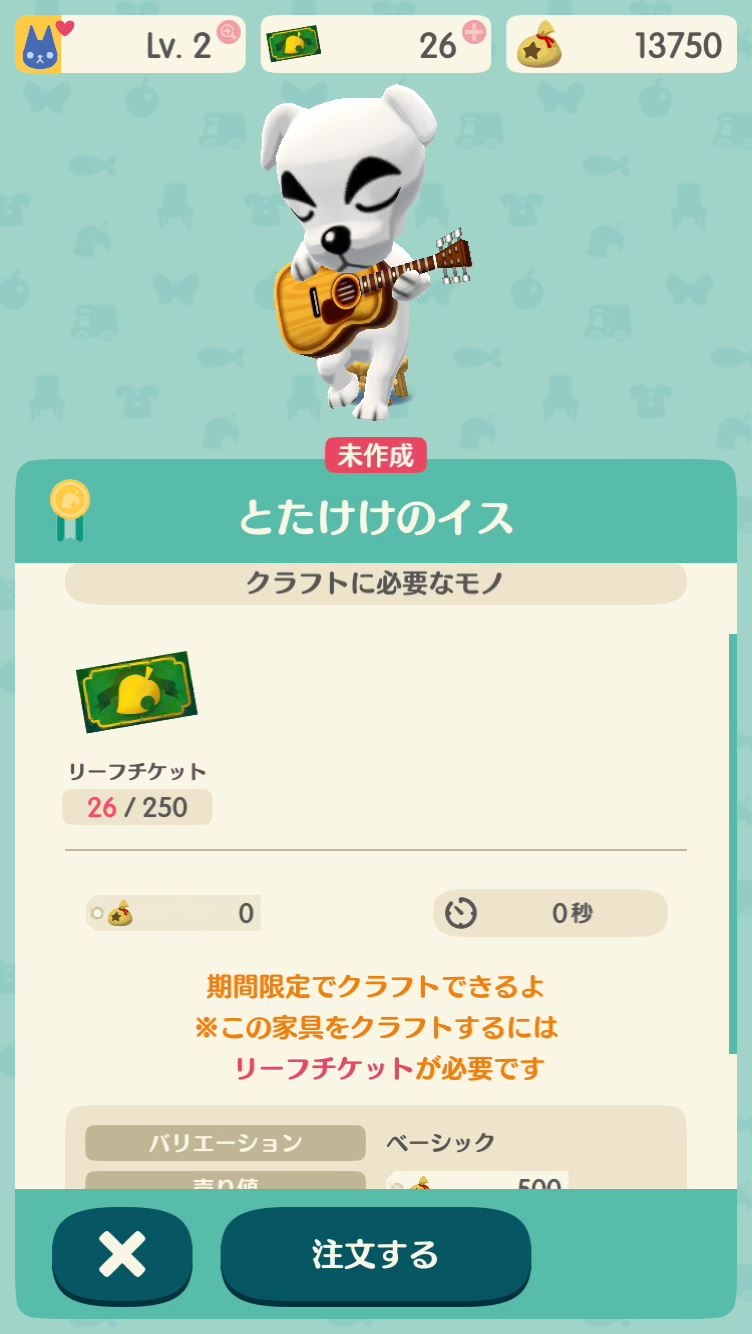Screen dimensions: 752x1334
Task: Open the Lv. 2 player level details
Action: coord(229,32)
